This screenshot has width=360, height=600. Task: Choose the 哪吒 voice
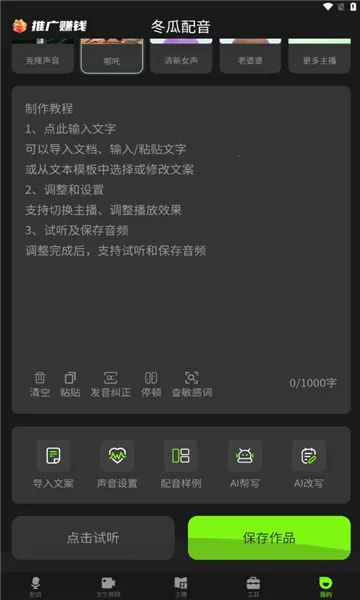112,56
